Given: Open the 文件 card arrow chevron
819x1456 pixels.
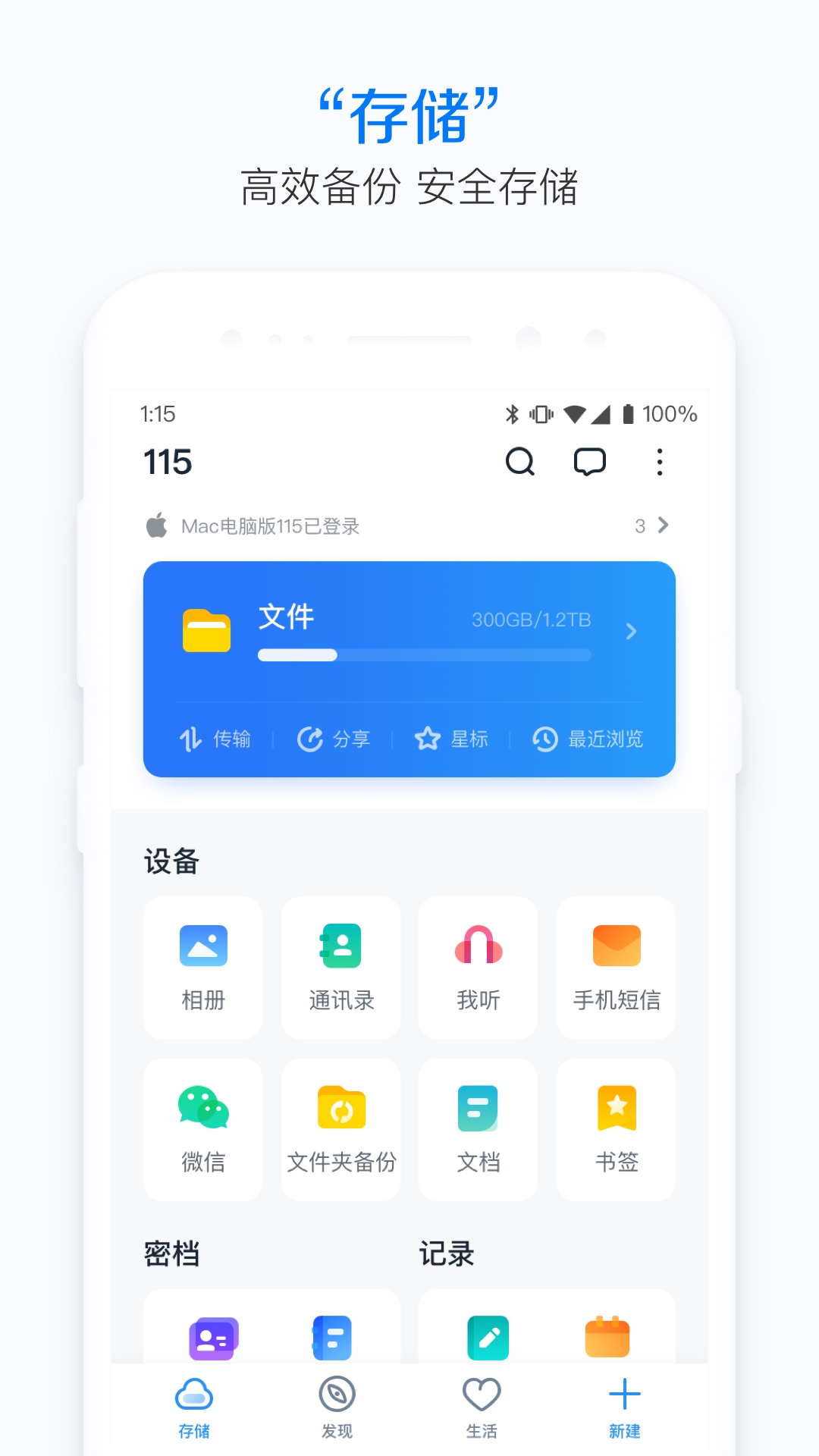Looking at the screenshot, I should (x=630, y=632).
